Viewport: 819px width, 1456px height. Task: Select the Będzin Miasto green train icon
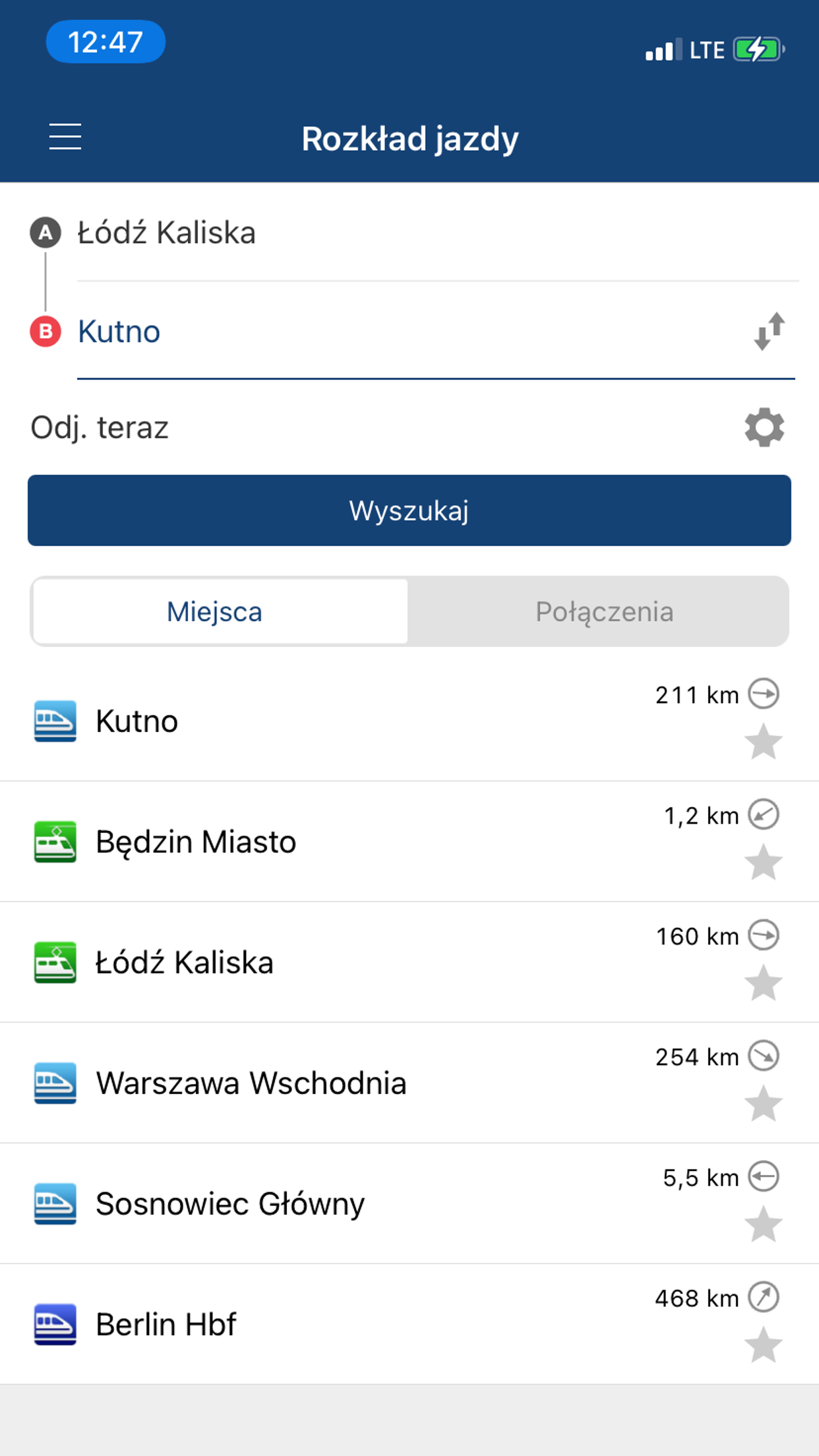tap(55, 841)
